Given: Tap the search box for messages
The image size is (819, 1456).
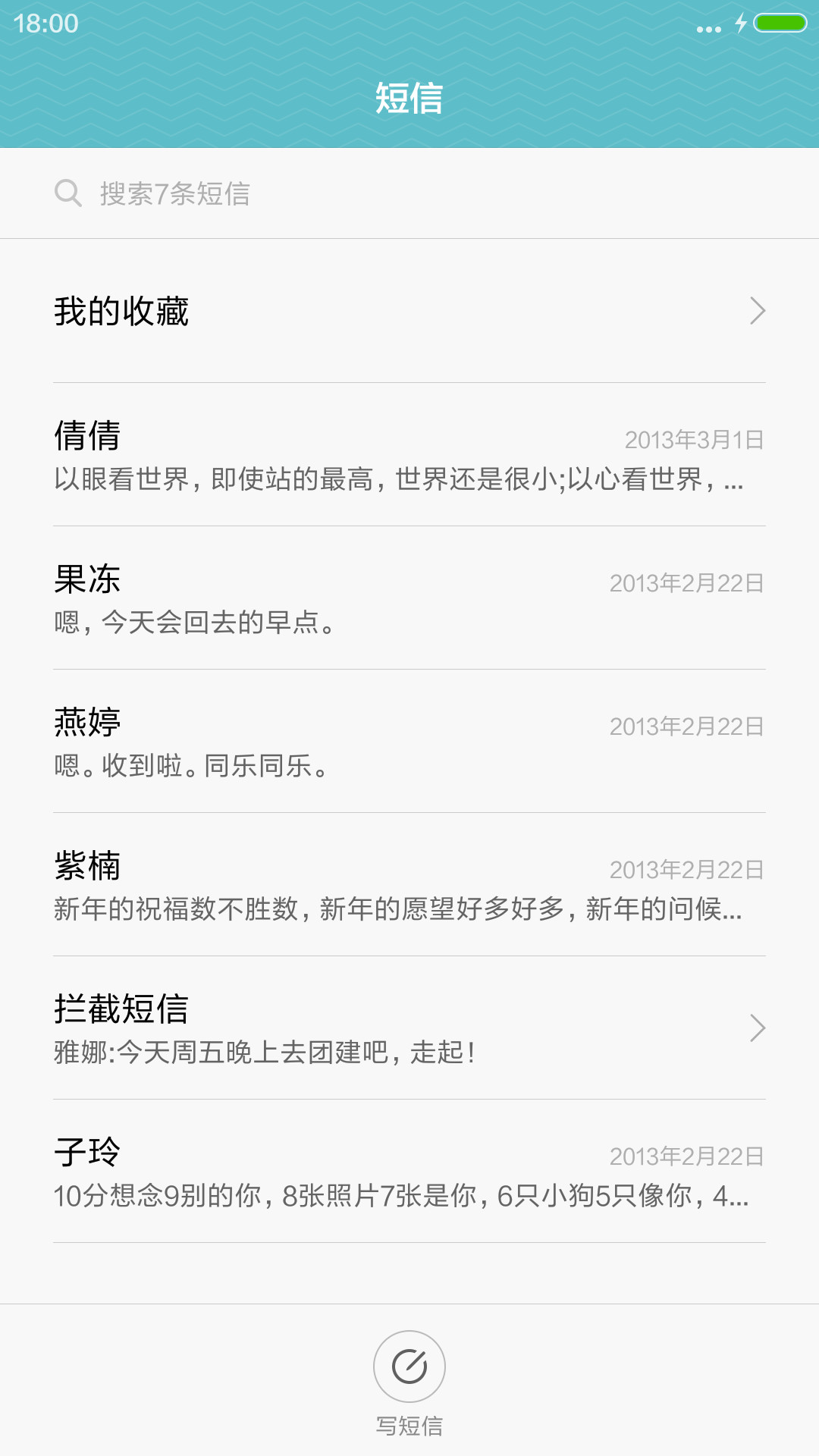Looking at the screenshot, I should 409,193.
